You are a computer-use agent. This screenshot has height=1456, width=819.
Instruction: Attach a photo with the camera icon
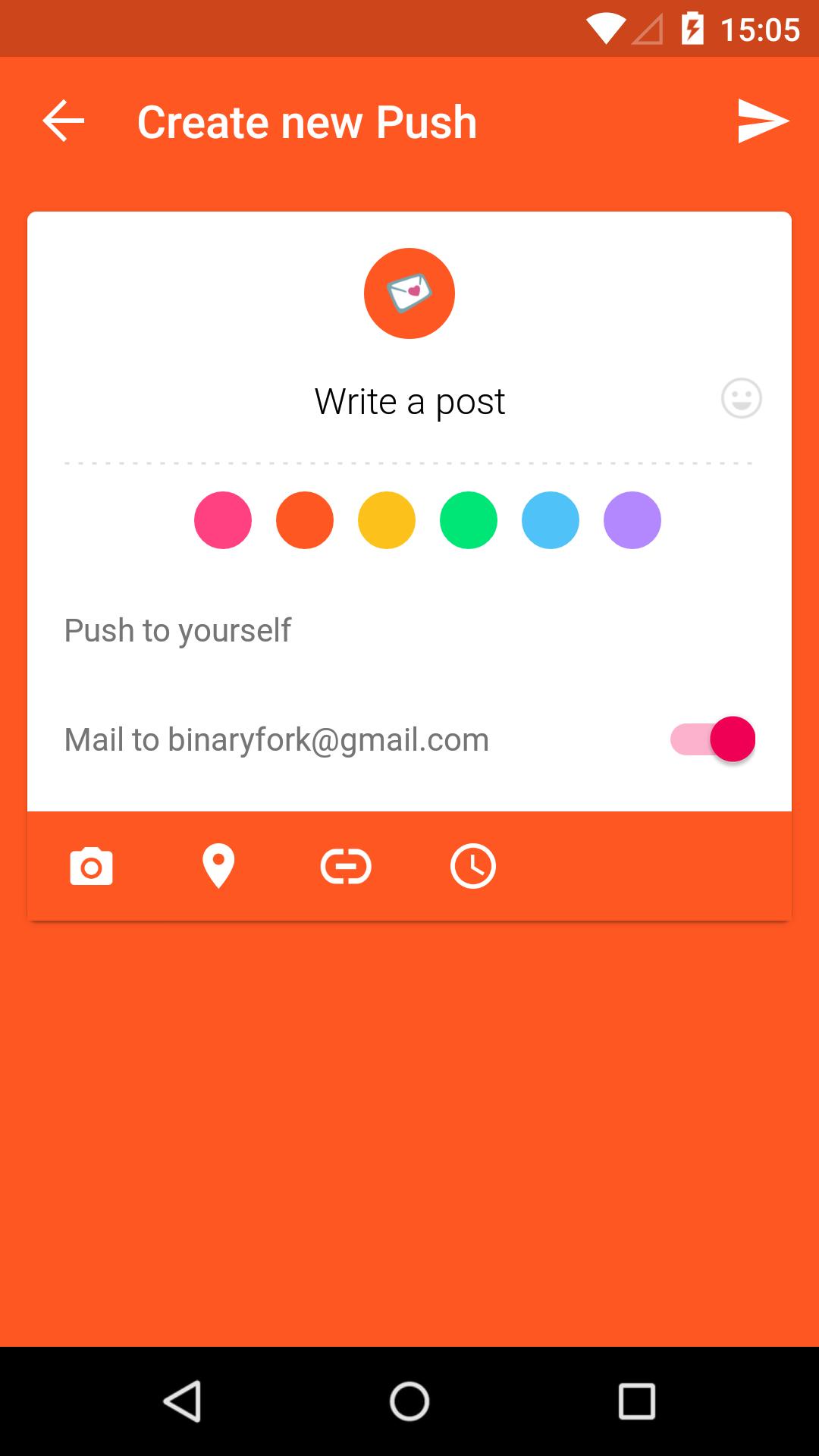click(91, 866)
